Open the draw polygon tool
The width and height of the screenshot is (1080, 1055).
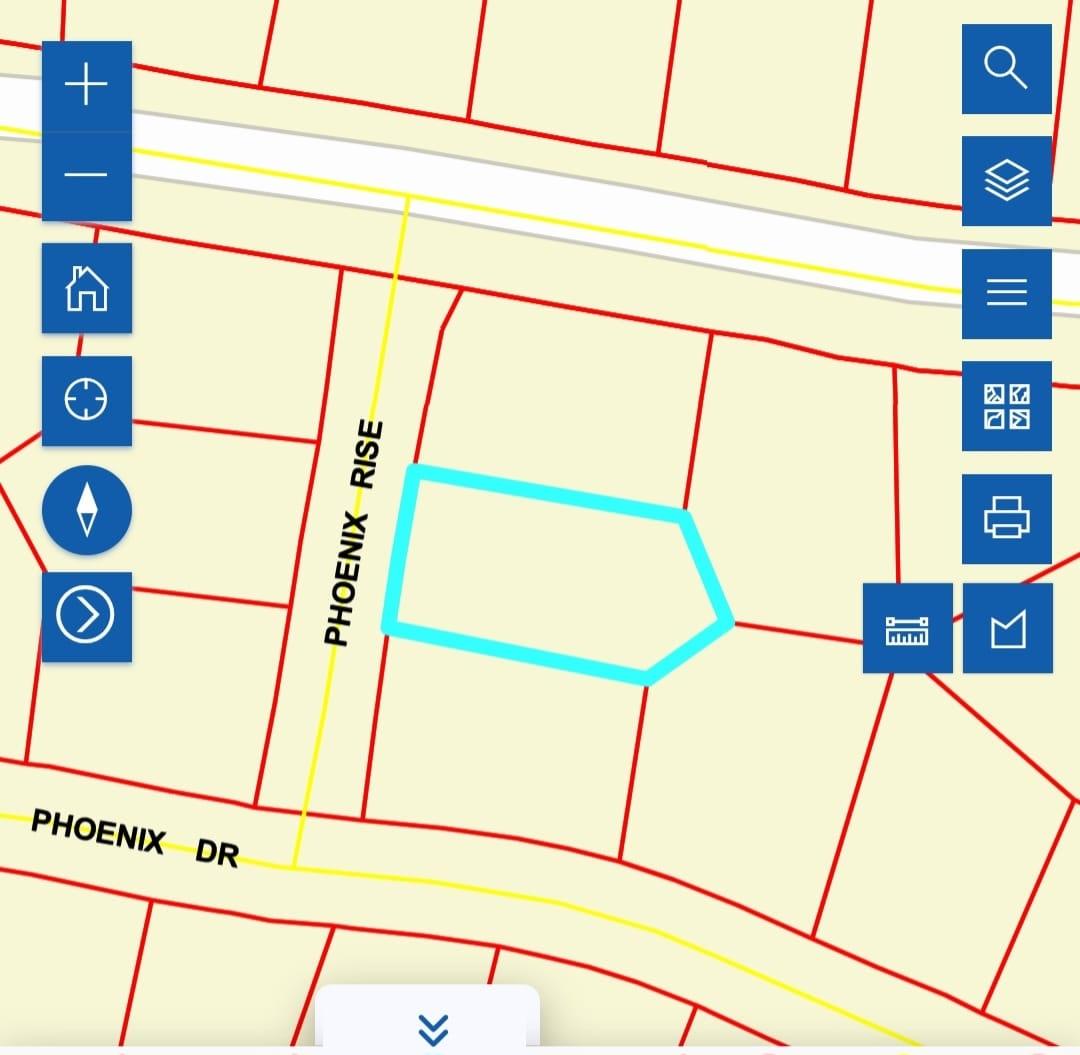pyautogui.click(x=1007, y=629)
